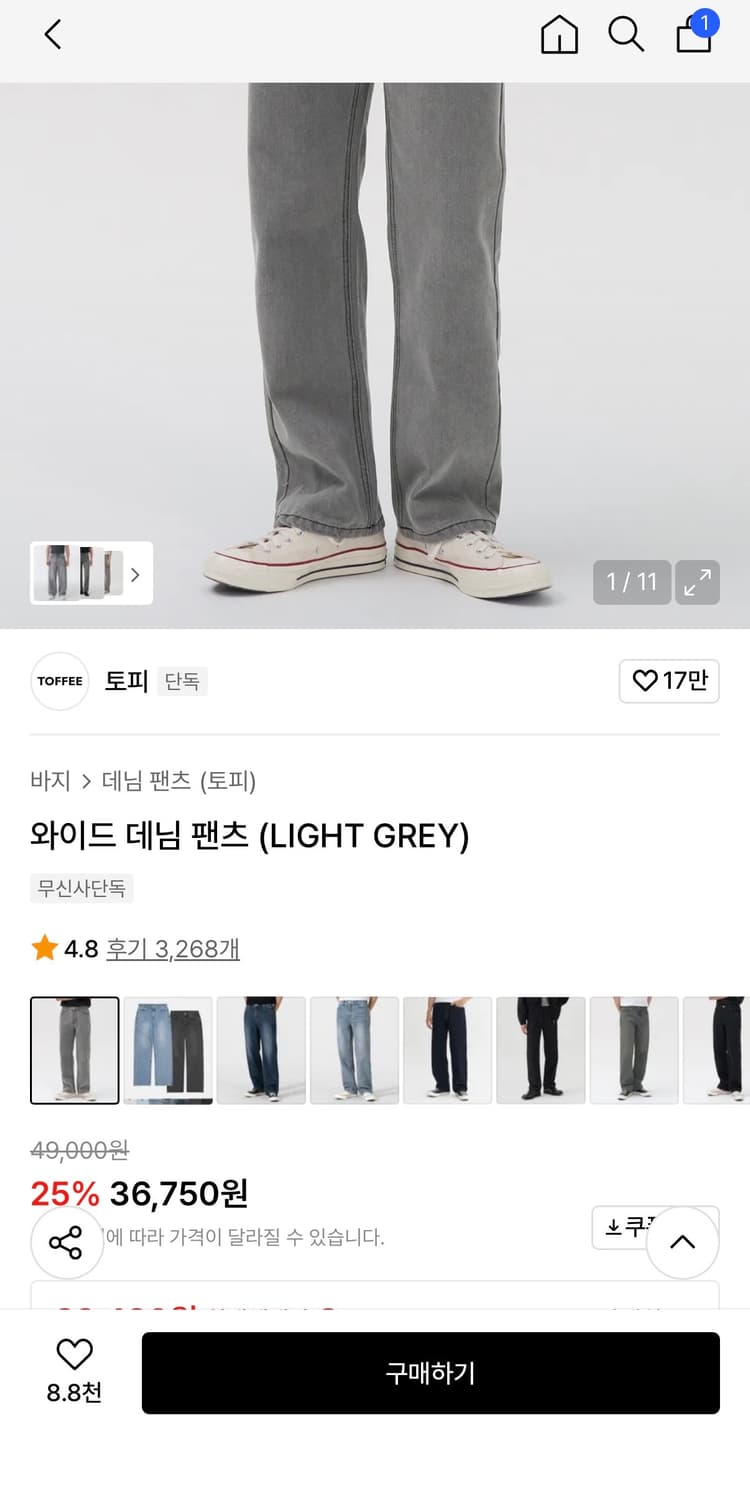Collapse page with upward arrow button
Screen dimensions: 750x1500
click(682, 1242)
